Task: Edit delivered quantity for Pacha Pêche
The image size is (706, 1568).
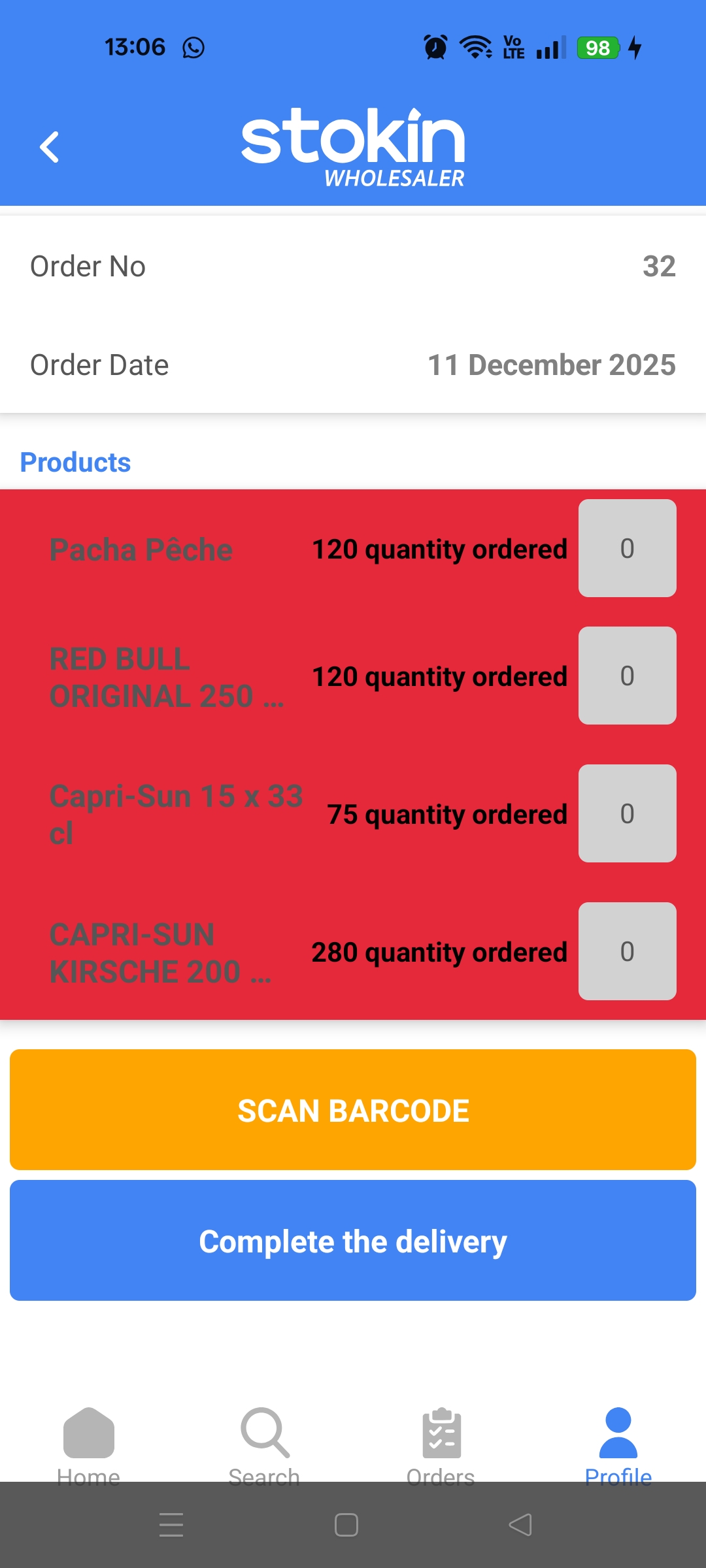Action: pos(627,548)
